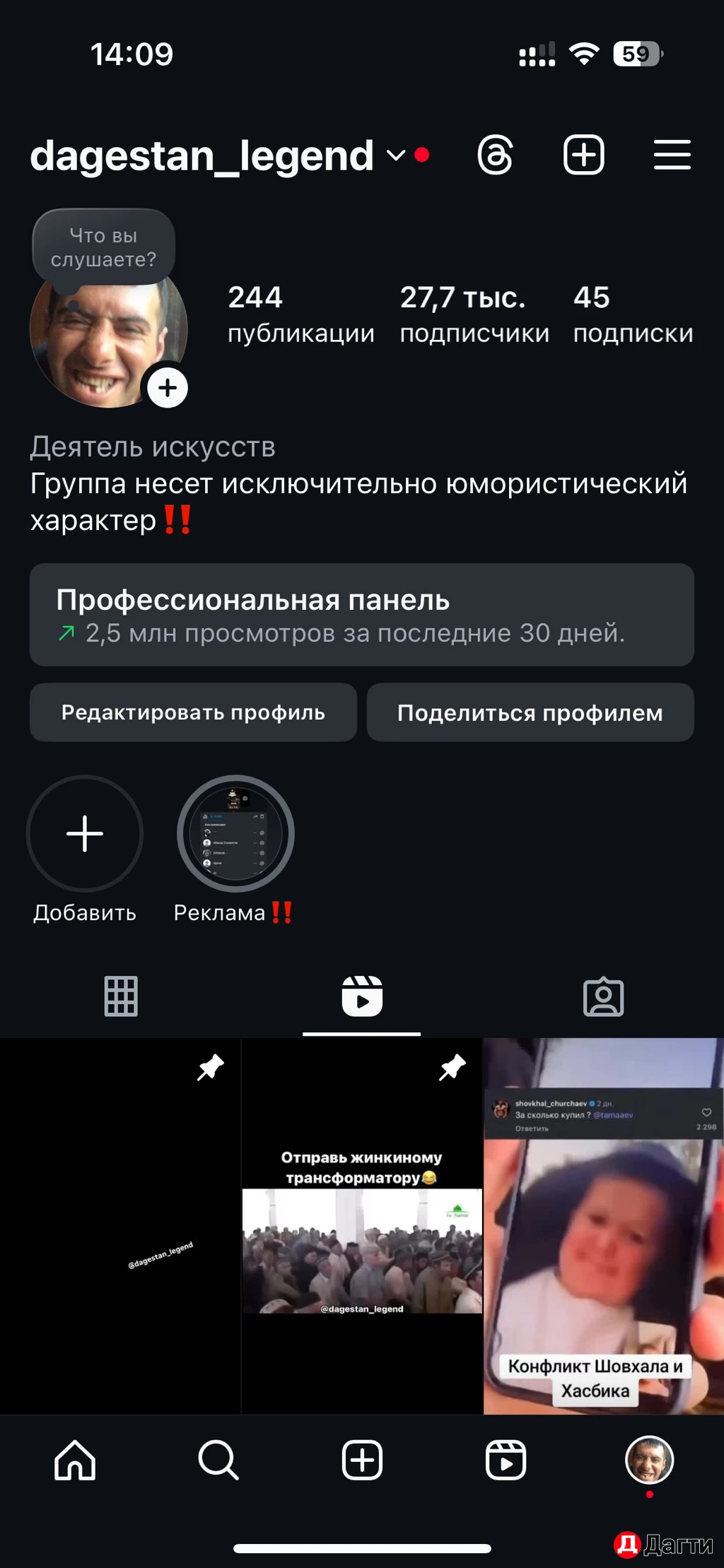Tap the create plus icon in bottom bar
Image resolution: width=724 pixels, height=1568 pixels.
tap(361, 1458)
